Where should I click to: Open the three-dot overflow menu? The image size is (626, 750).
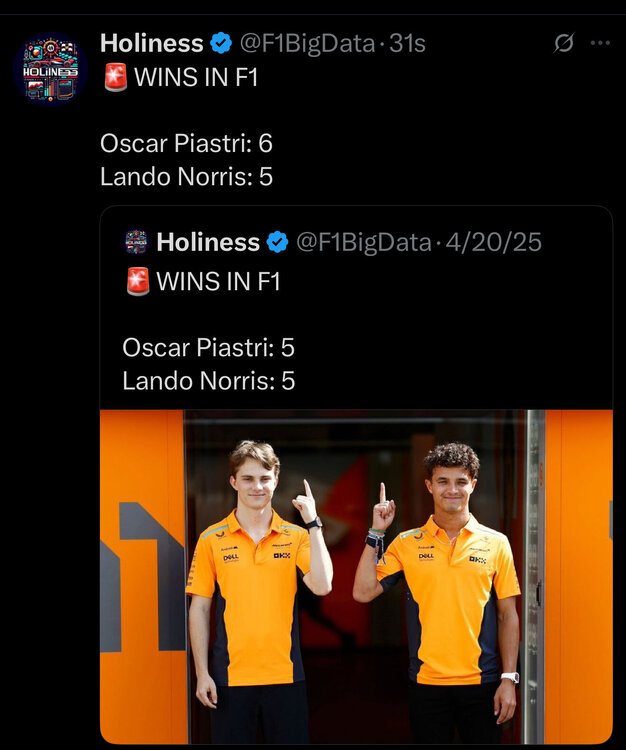coord(600,43)
